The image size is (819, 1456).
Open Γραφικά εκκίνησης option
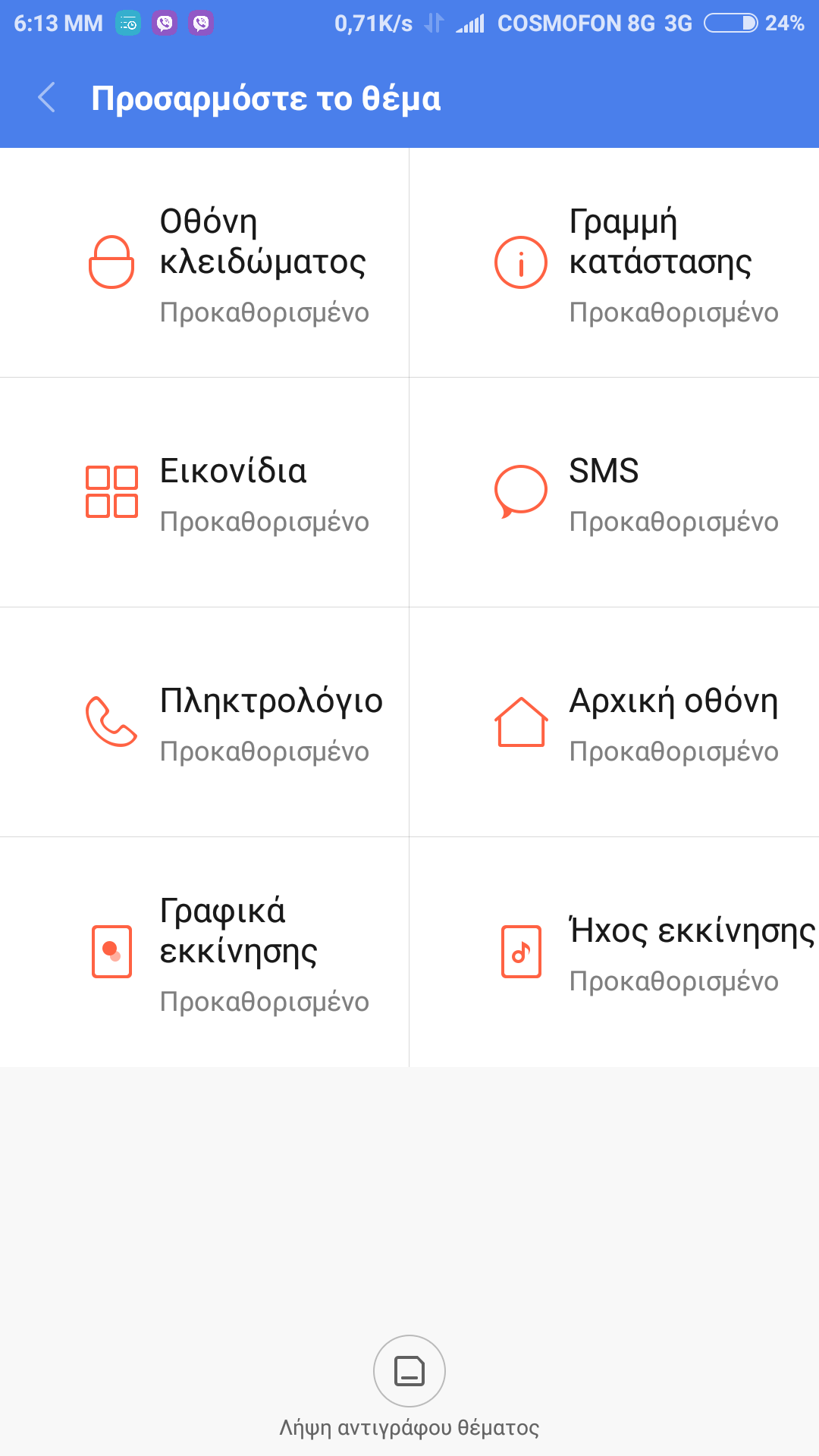pos(205,952)
